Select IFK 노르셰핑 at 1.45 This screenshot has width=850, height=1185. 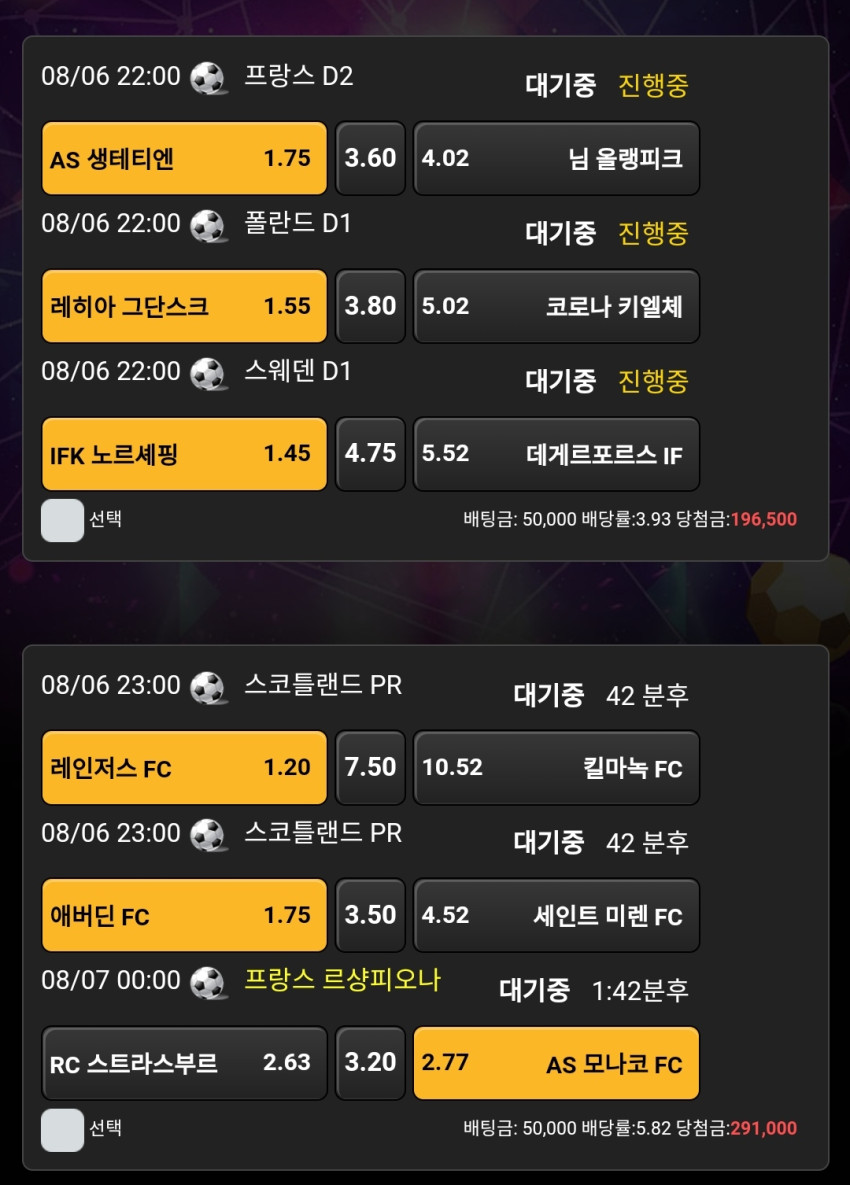coord(184,454)
